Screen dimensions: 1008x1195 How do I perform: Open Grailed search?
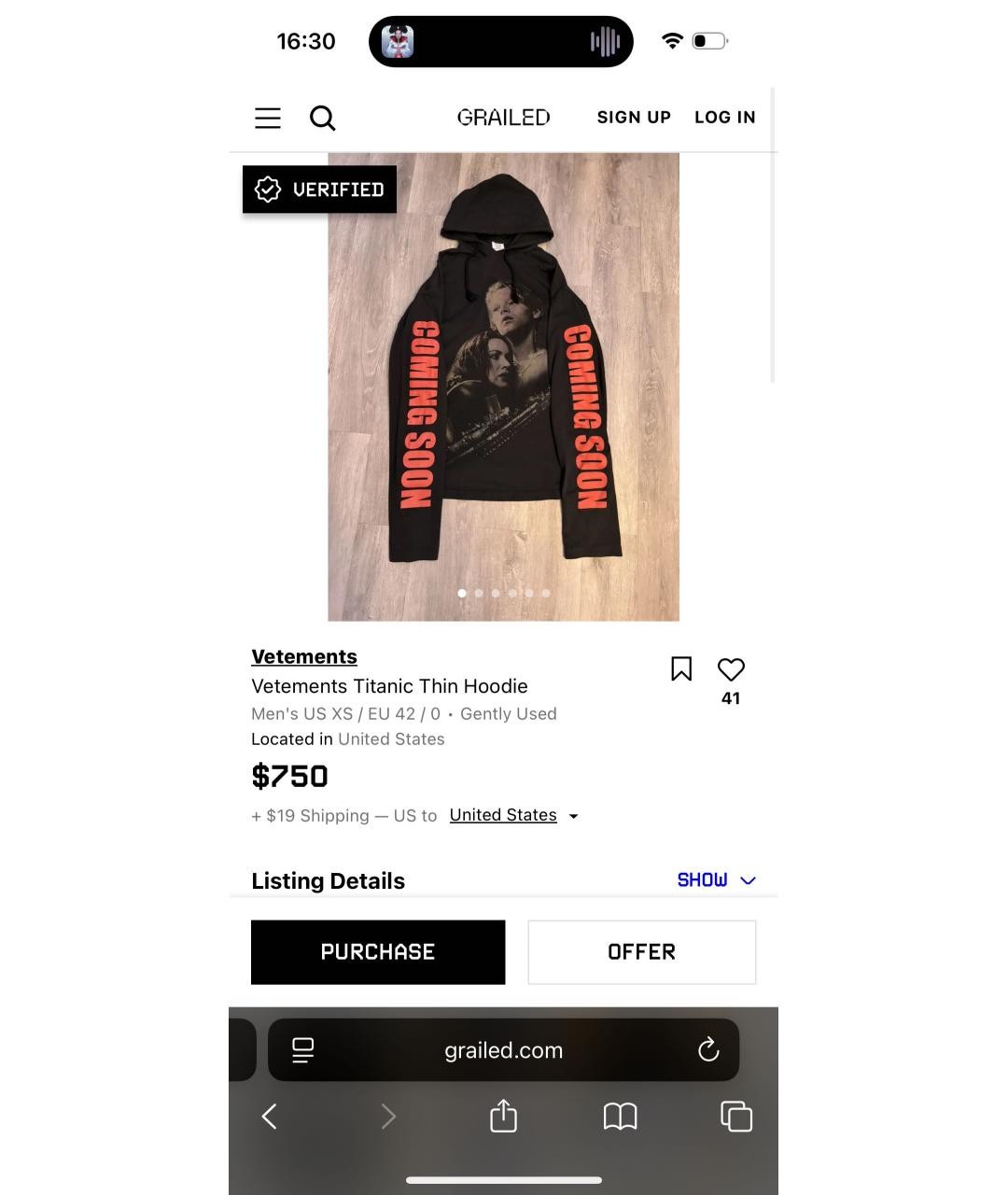point(322,118)
